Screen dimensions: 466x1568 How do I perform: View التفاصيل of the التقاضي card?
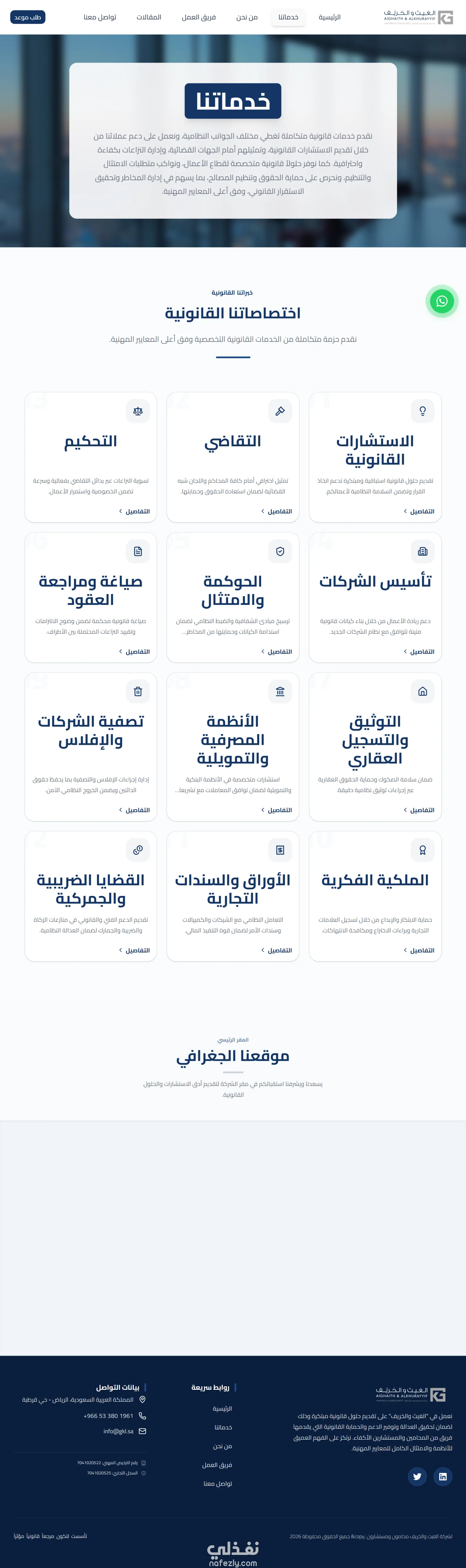(x=276, y=511)
